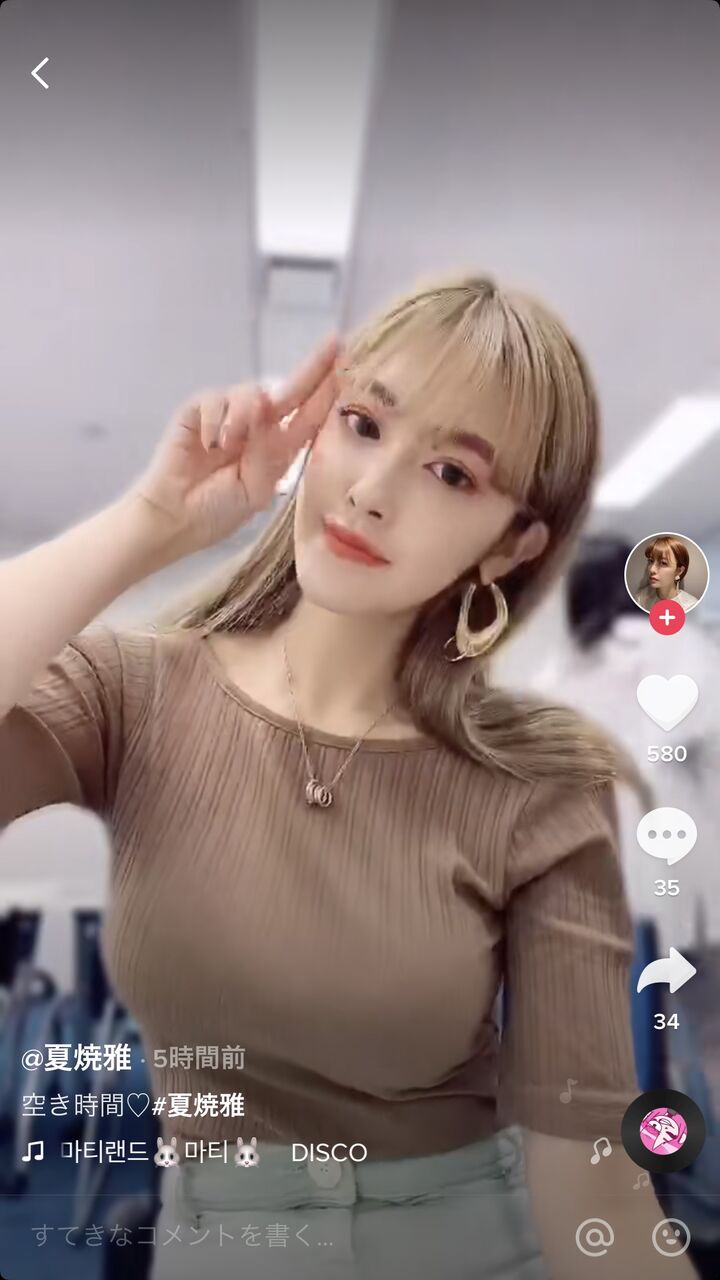Like this video with the heart
720x1280 pixels.
click(x=667, y=702)
